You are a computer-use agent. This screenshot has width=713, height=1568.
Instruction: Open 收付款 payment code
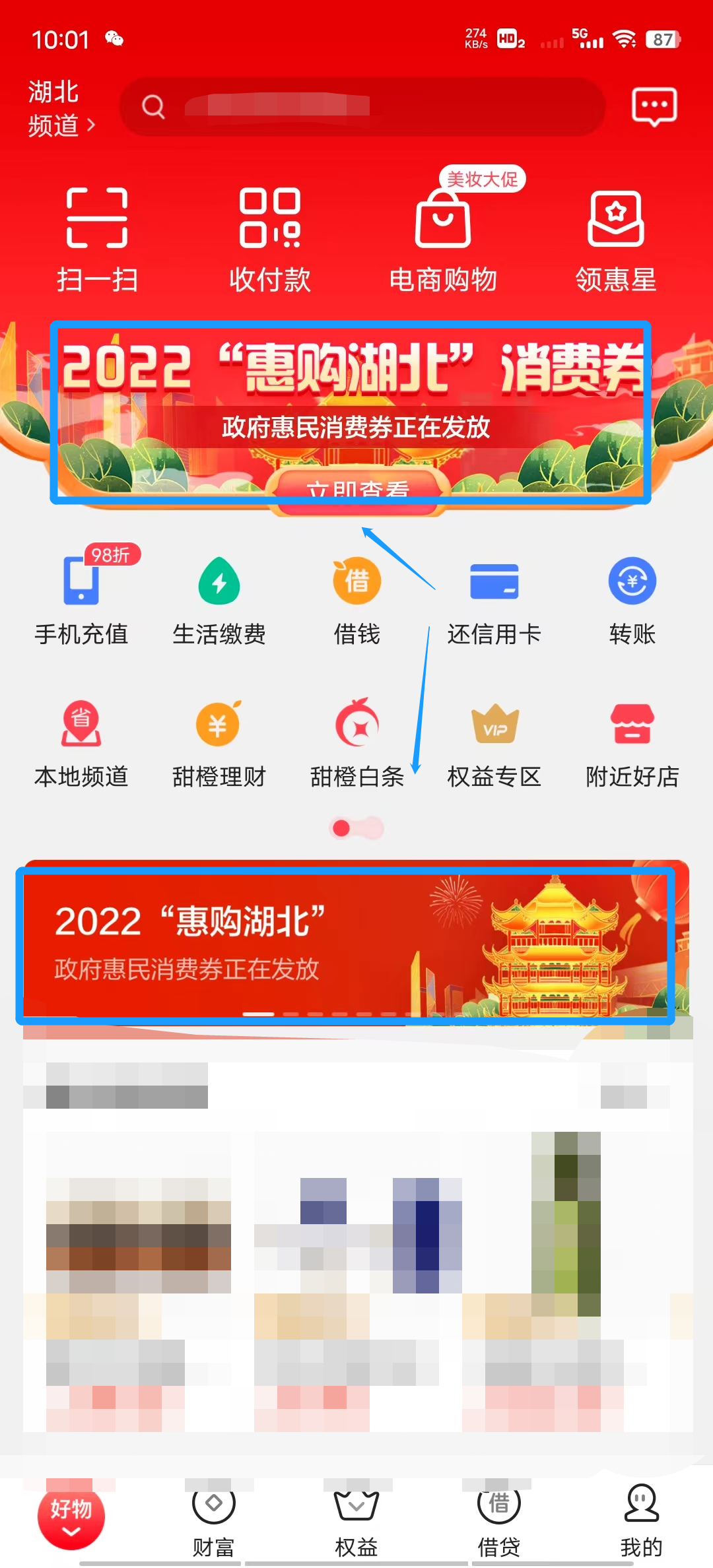(x=269, y=239)
